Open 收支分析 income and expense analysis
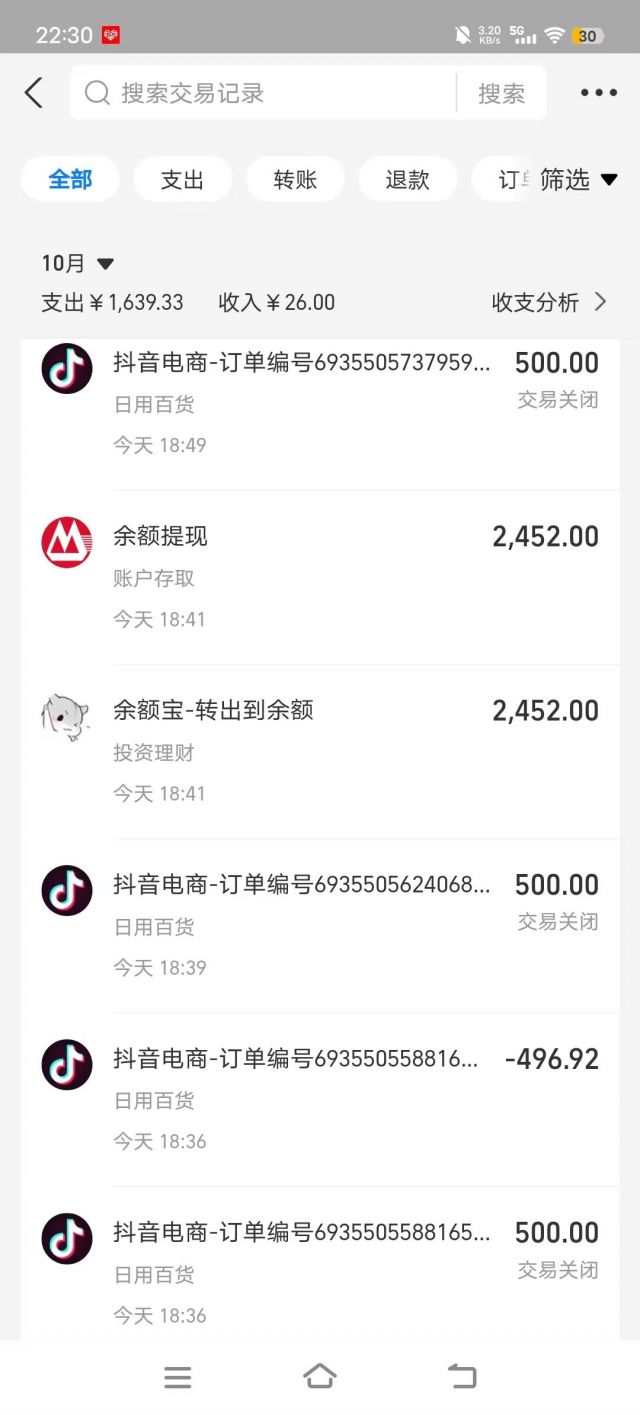The image size is (640, 1415). [548, 302]
